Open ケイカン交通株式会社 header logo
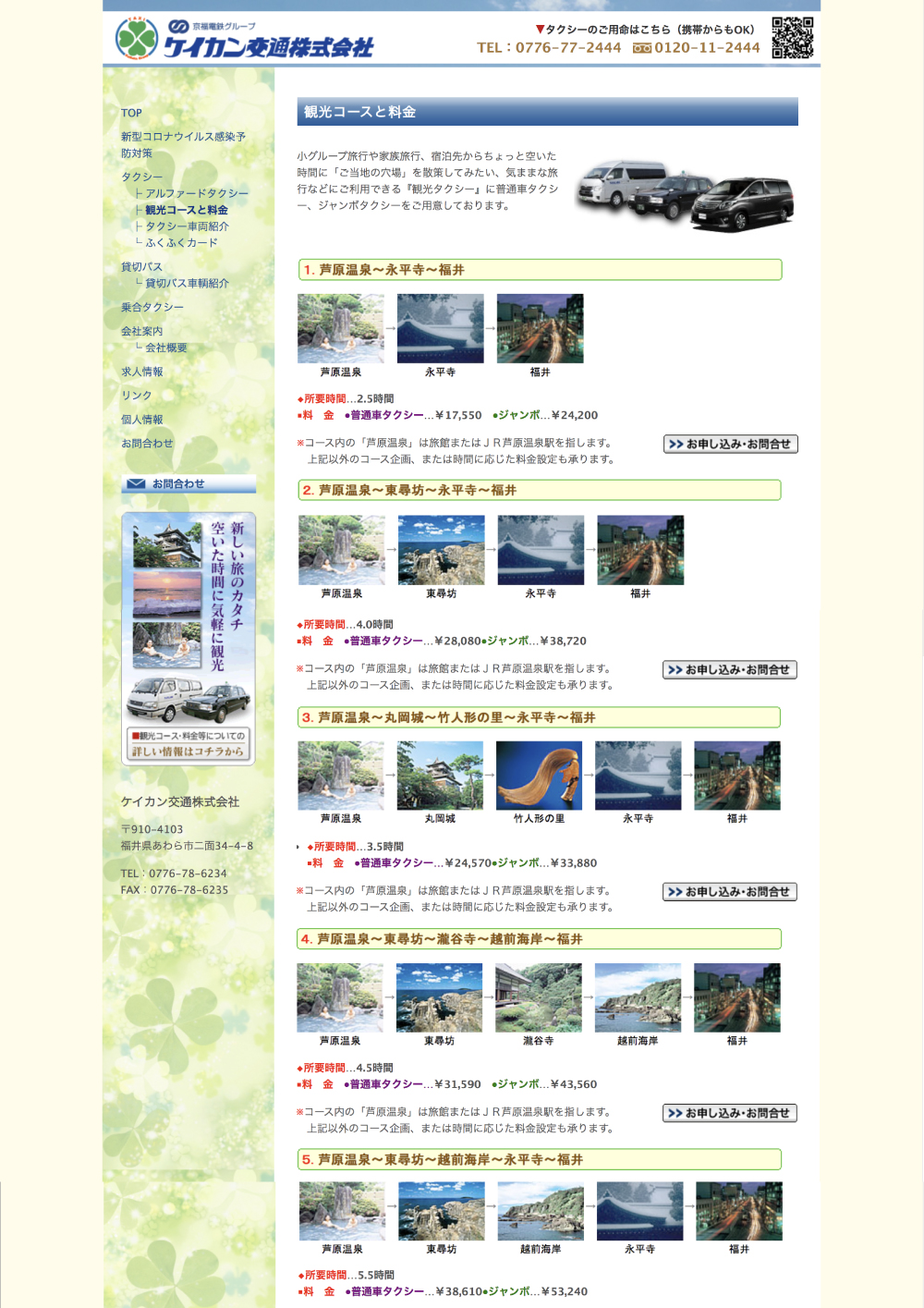Image resolution: width=924 pixels, height=1308 pixels. [245, 39]
